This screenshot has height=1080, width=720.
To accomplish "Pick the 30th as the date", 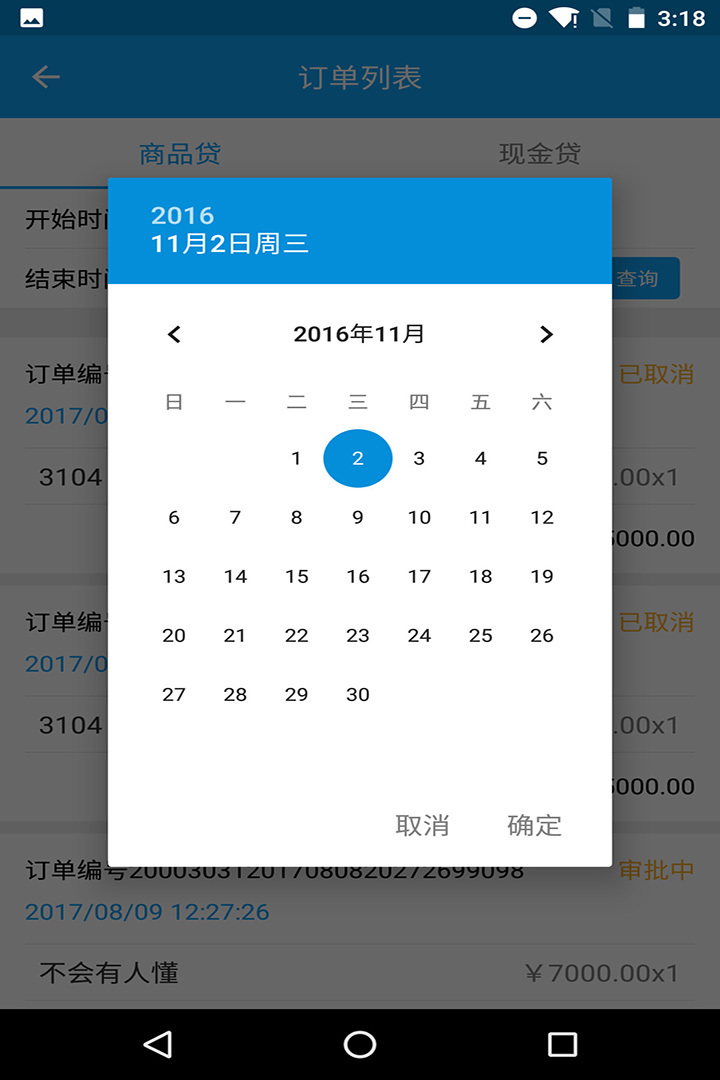I will (358, 694).
